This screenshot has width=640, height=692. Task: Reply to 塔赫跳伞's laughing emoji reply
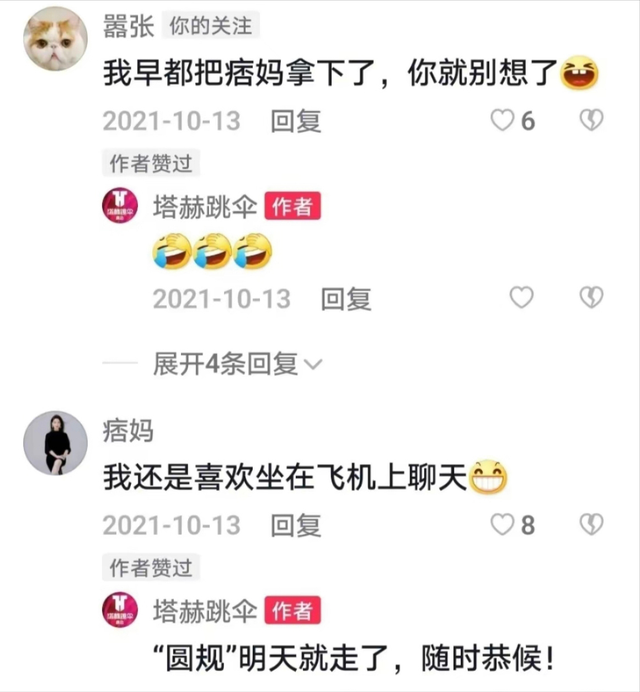coord(346,298)
